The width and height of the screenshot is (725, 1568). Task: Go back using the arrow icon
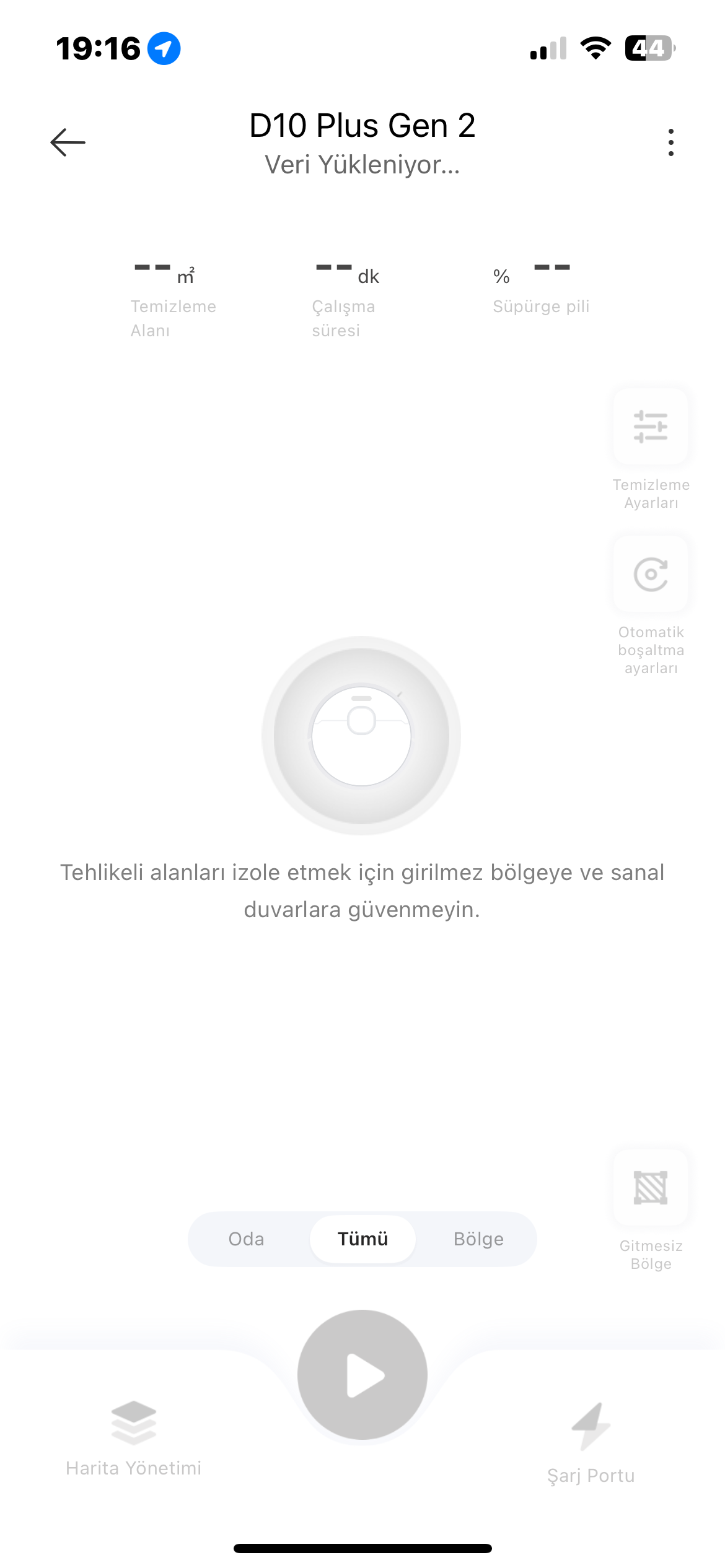(x=68, y=142)
